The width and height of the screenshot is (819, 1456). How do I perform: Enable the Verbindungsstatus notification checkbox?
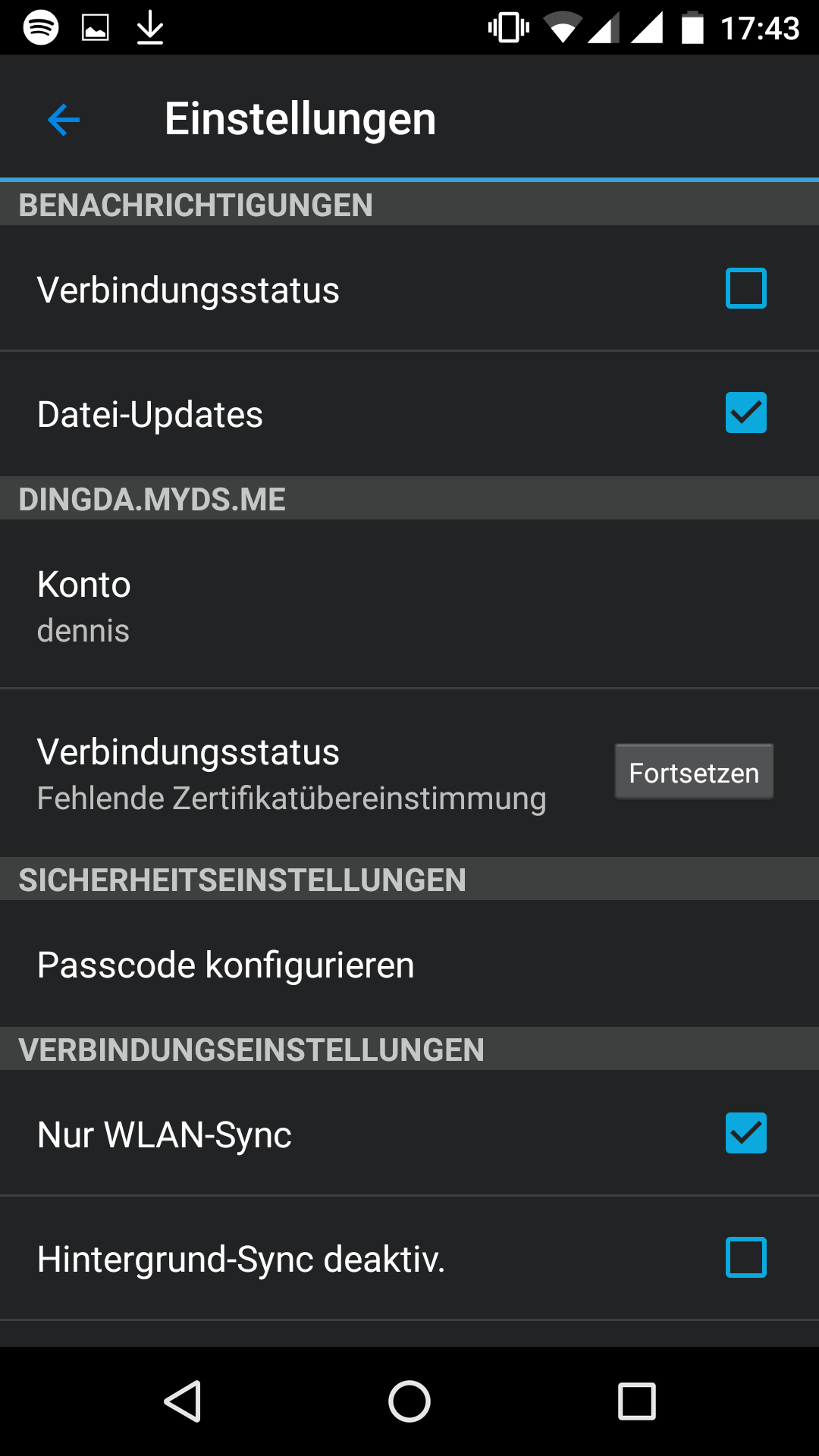745,288
